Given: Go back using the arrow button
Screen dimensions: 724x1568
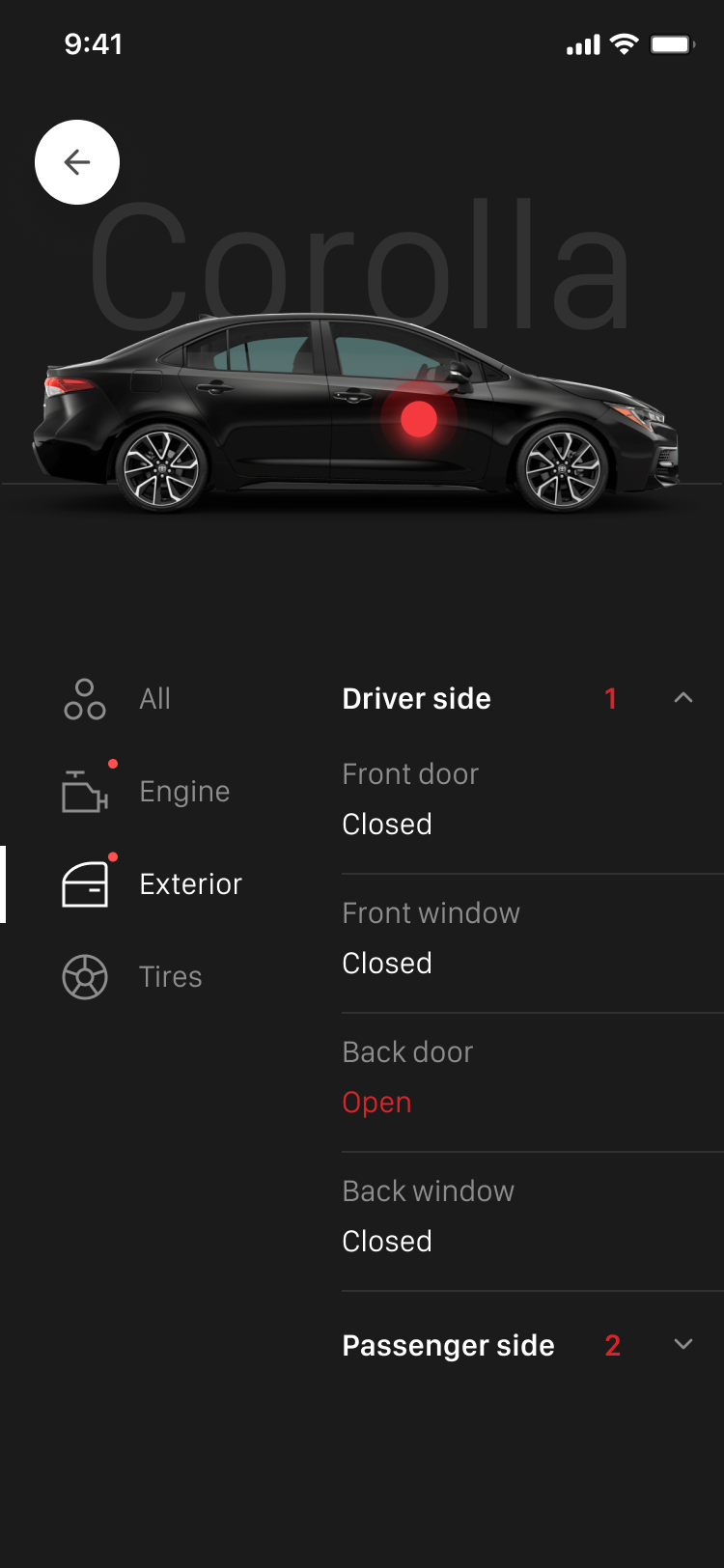Looking at the screenshot, I should point(77,162).
